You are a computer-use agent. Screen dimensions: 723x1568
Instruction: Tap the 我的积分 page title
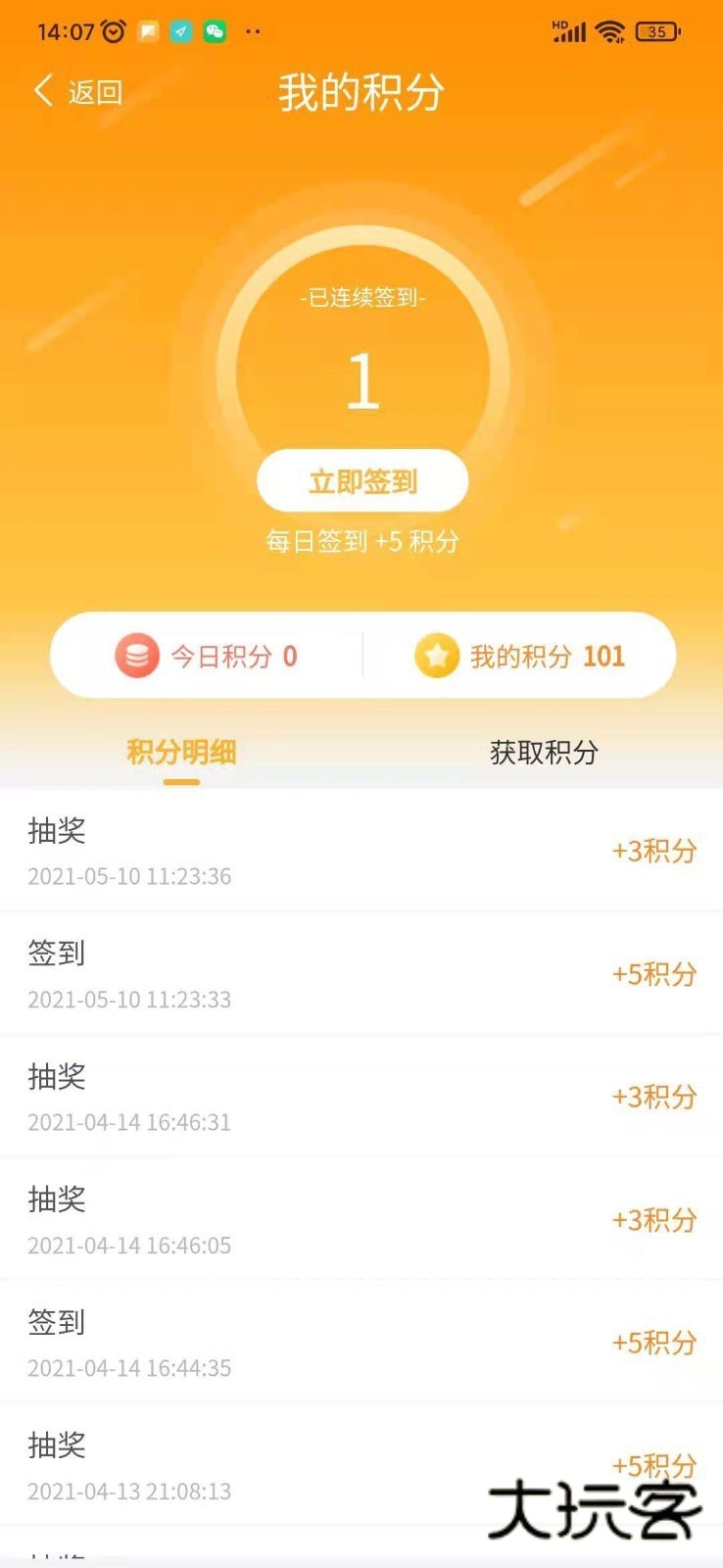pyautogui.click(x=361, y=93)
